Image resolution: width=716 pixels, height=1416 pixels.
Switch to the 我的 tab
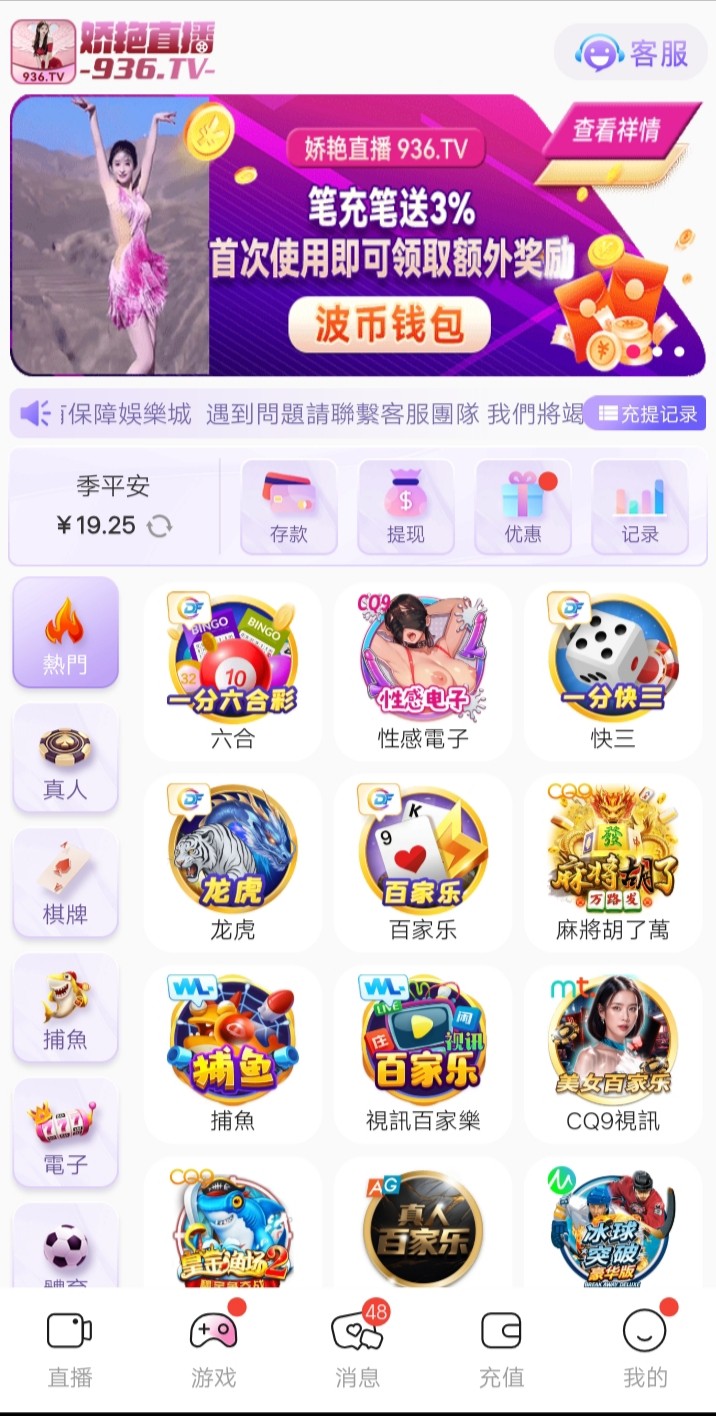click(x=645, y=1349)
